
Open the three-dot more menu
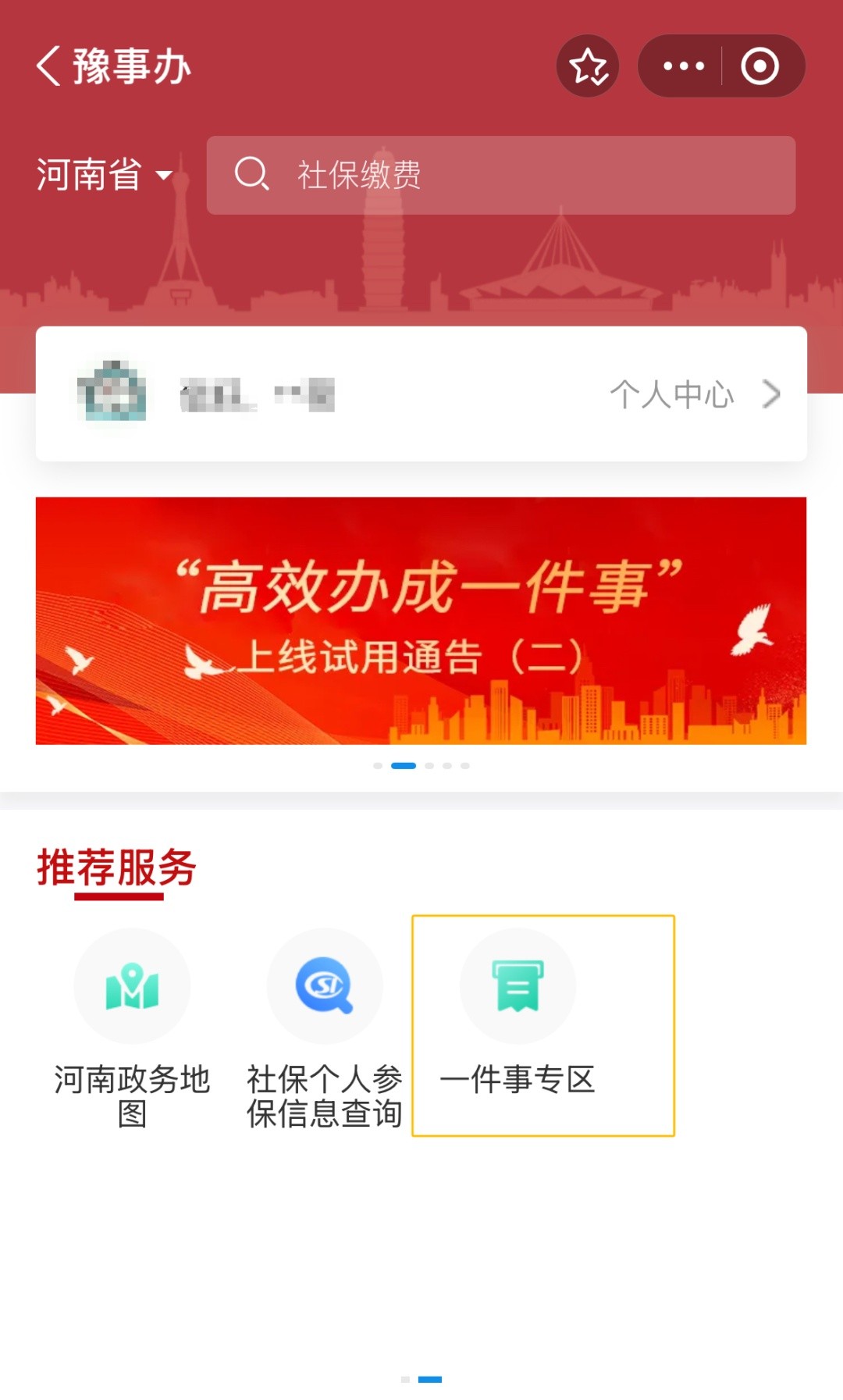point(683,66)
